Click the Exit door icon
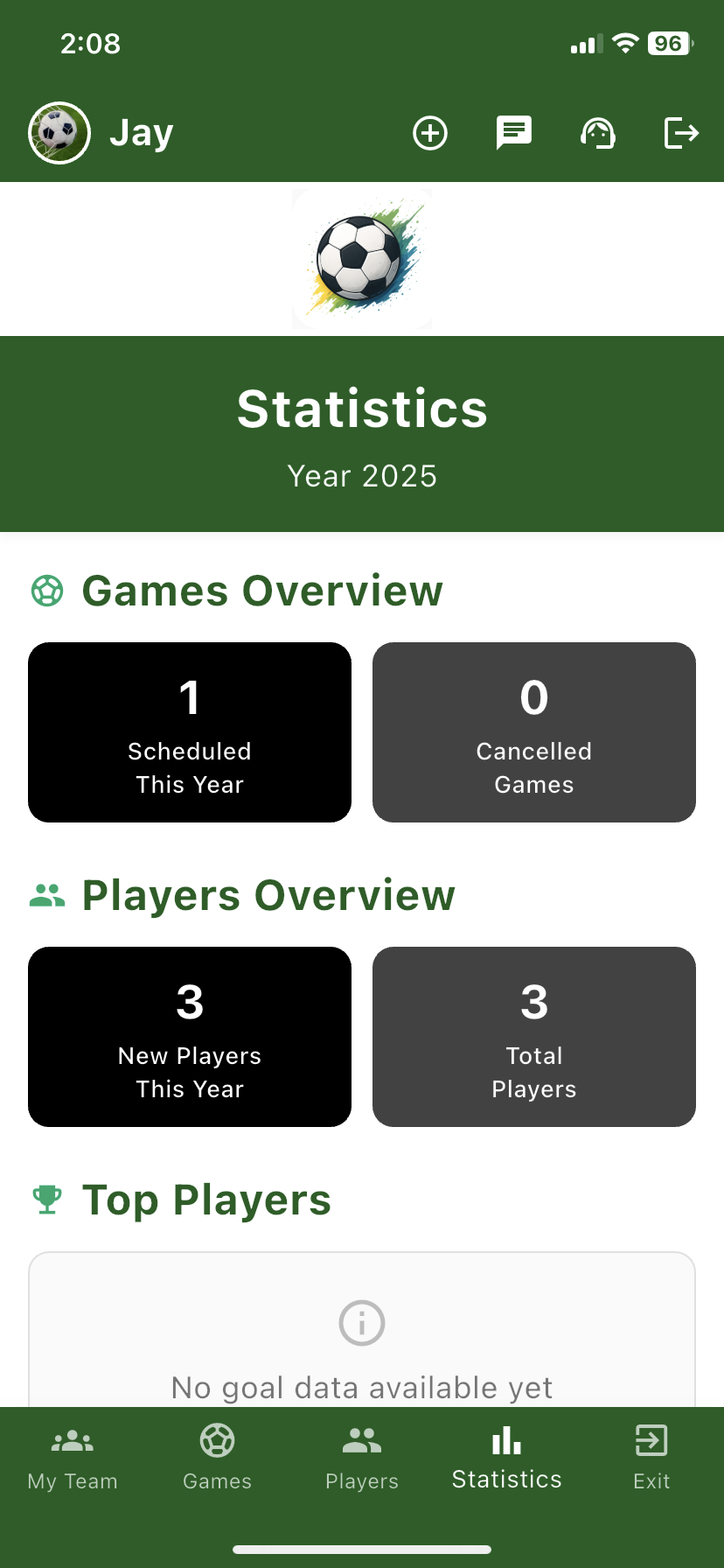Screen dimensions: 724x1568 click(651, 1439)
